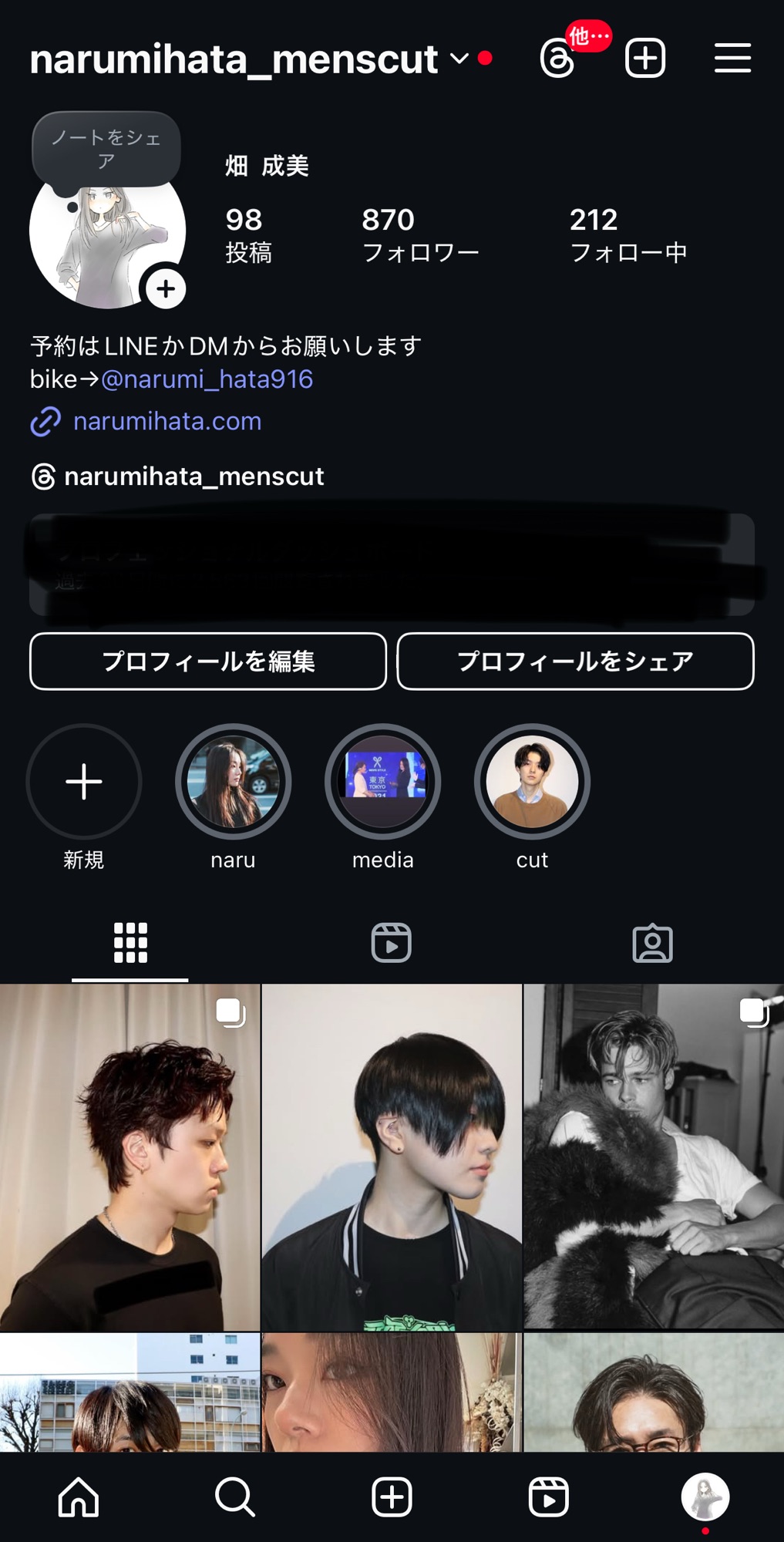Open the @narumi_hata916 mention link

(x=207, y=379)
